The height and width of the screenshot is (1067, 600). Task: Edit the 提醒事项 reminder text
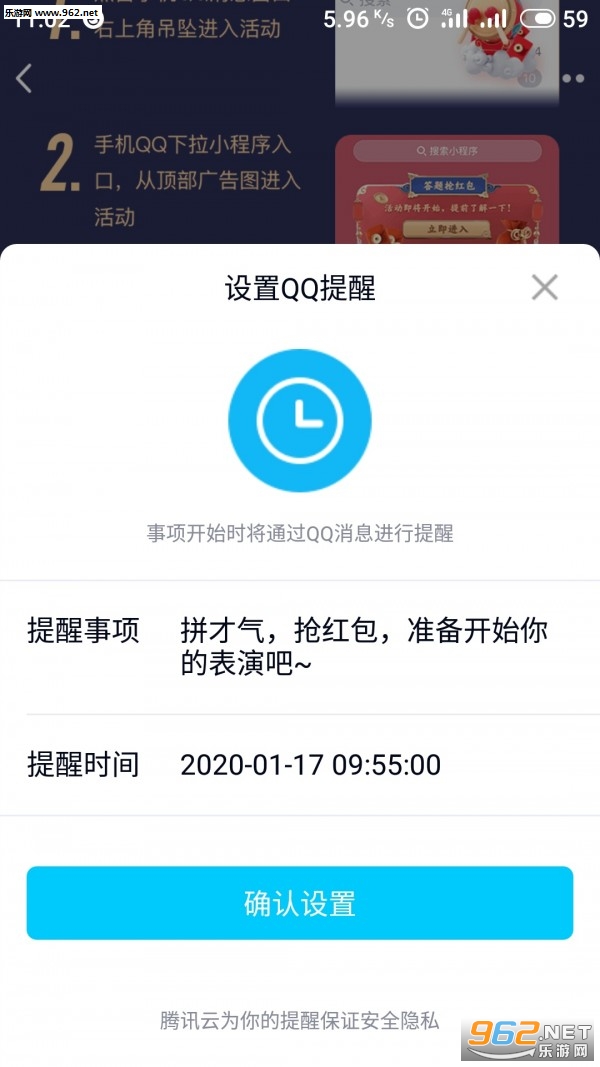pyautogui.click(x=365, y=646)
